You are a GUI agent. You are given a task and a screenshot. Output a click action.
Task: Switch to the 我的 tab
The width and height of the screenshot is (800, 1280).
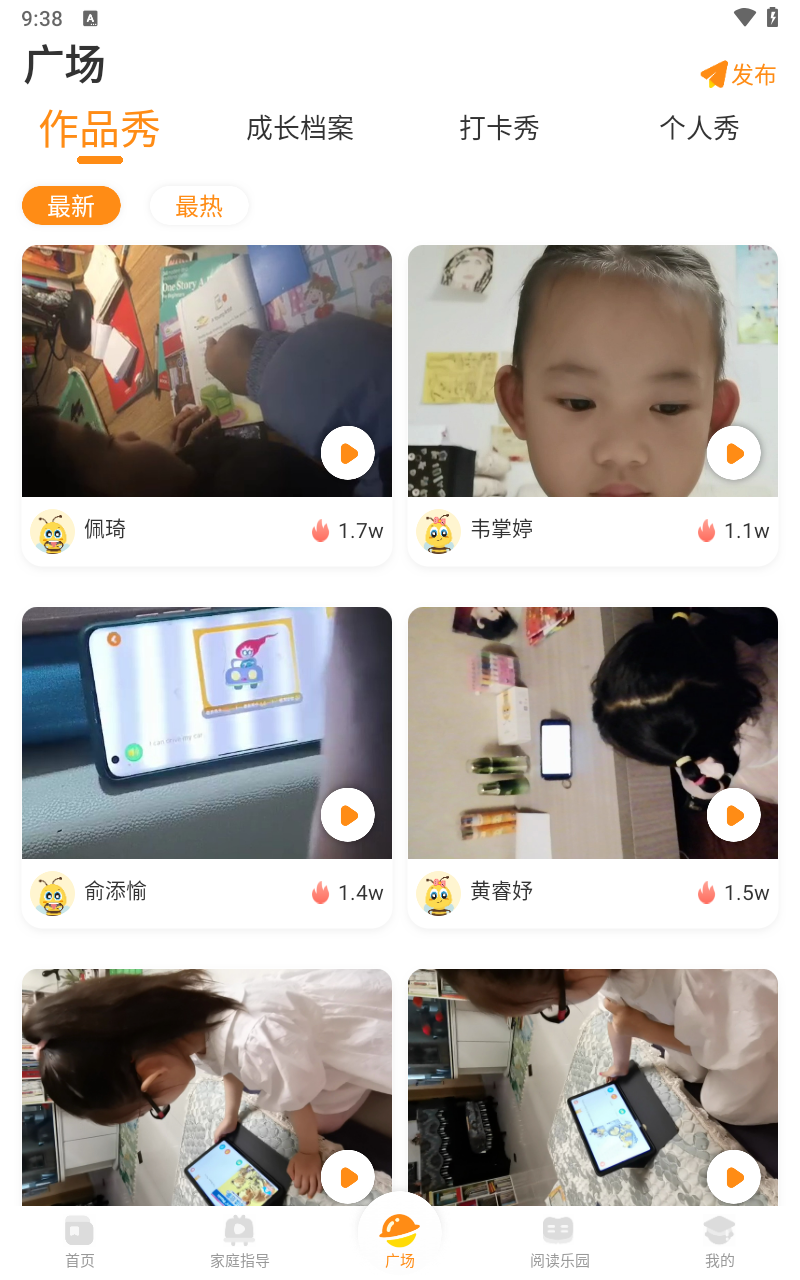[x=719, y=1243]
